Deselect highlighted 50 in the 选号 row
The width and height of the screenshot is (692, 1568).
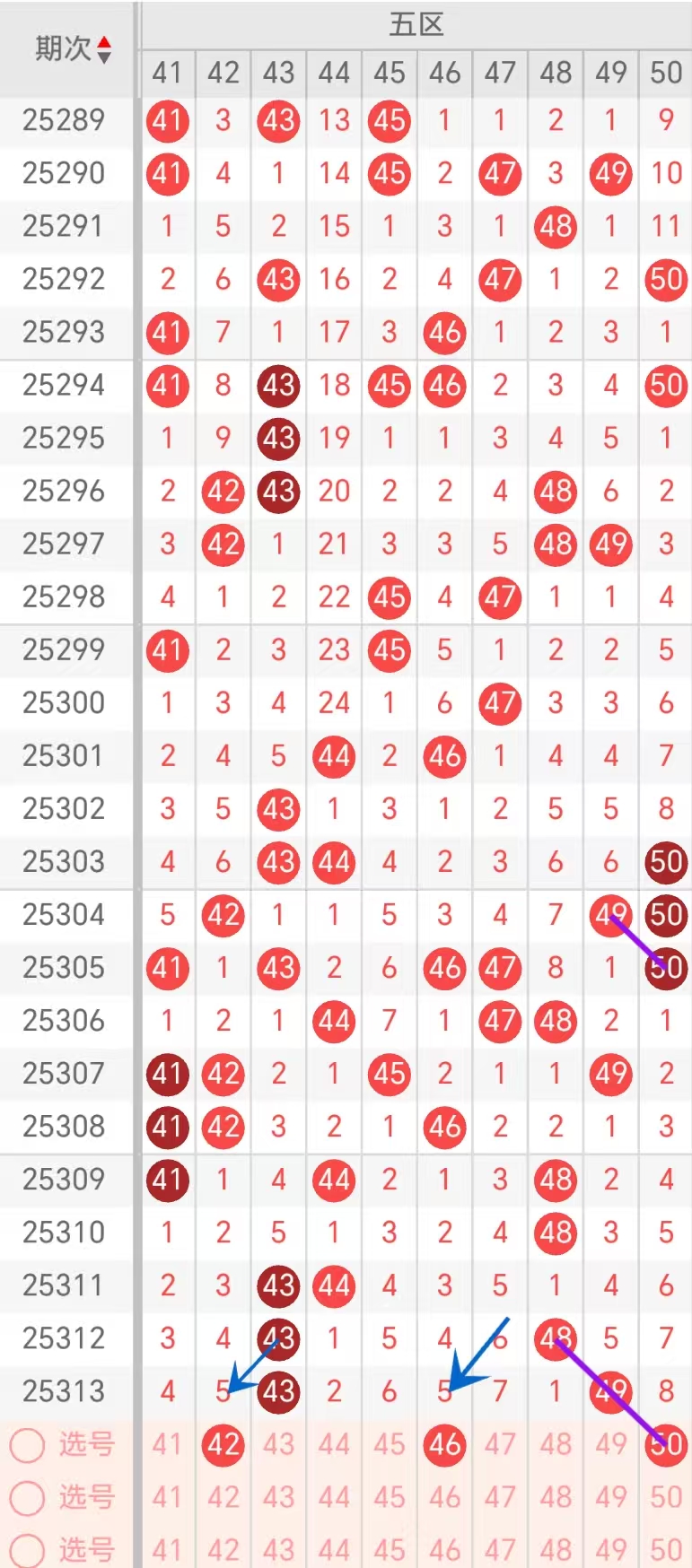[666, 1444]
